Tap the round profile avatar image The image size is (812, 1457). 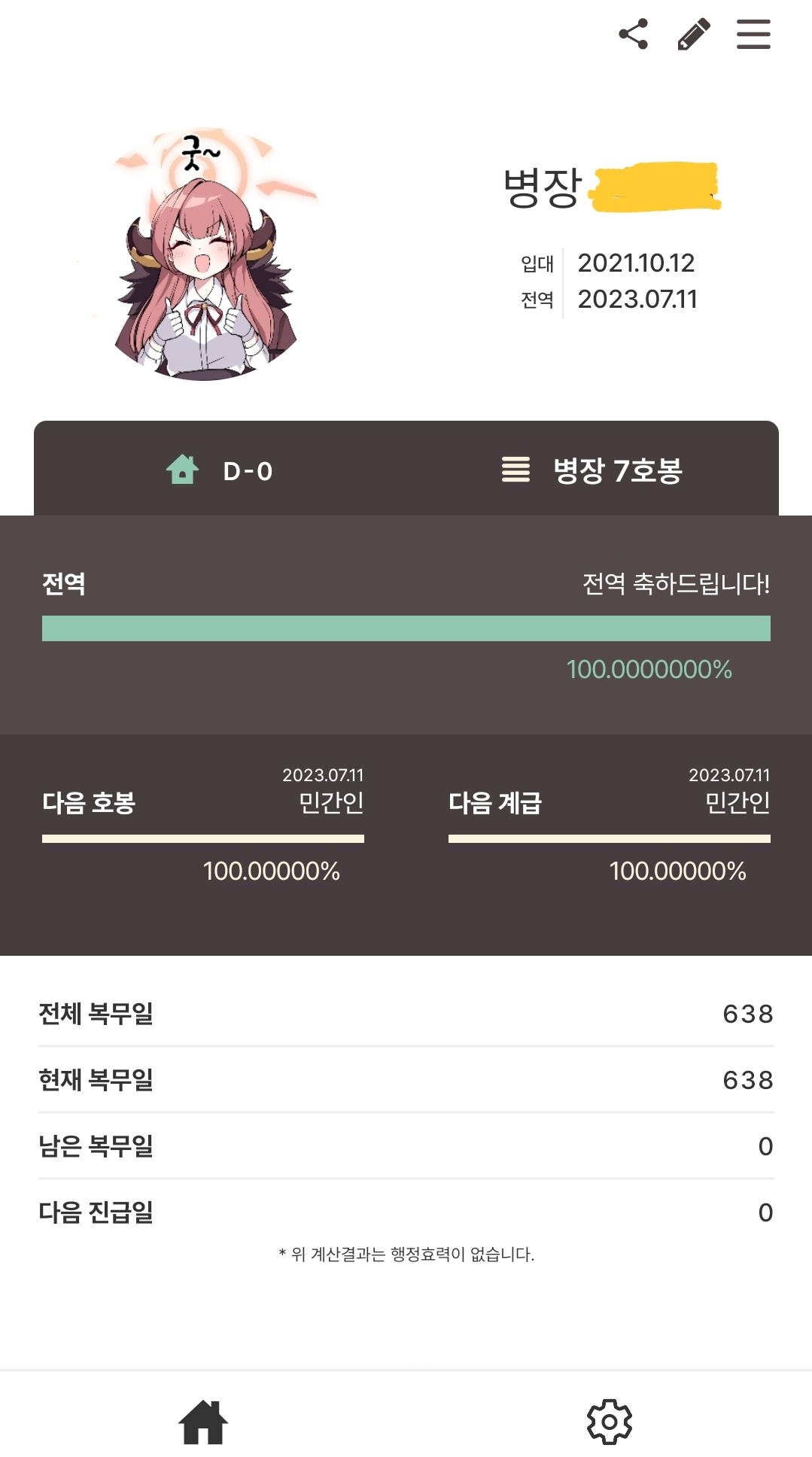[x=203, y=254]
